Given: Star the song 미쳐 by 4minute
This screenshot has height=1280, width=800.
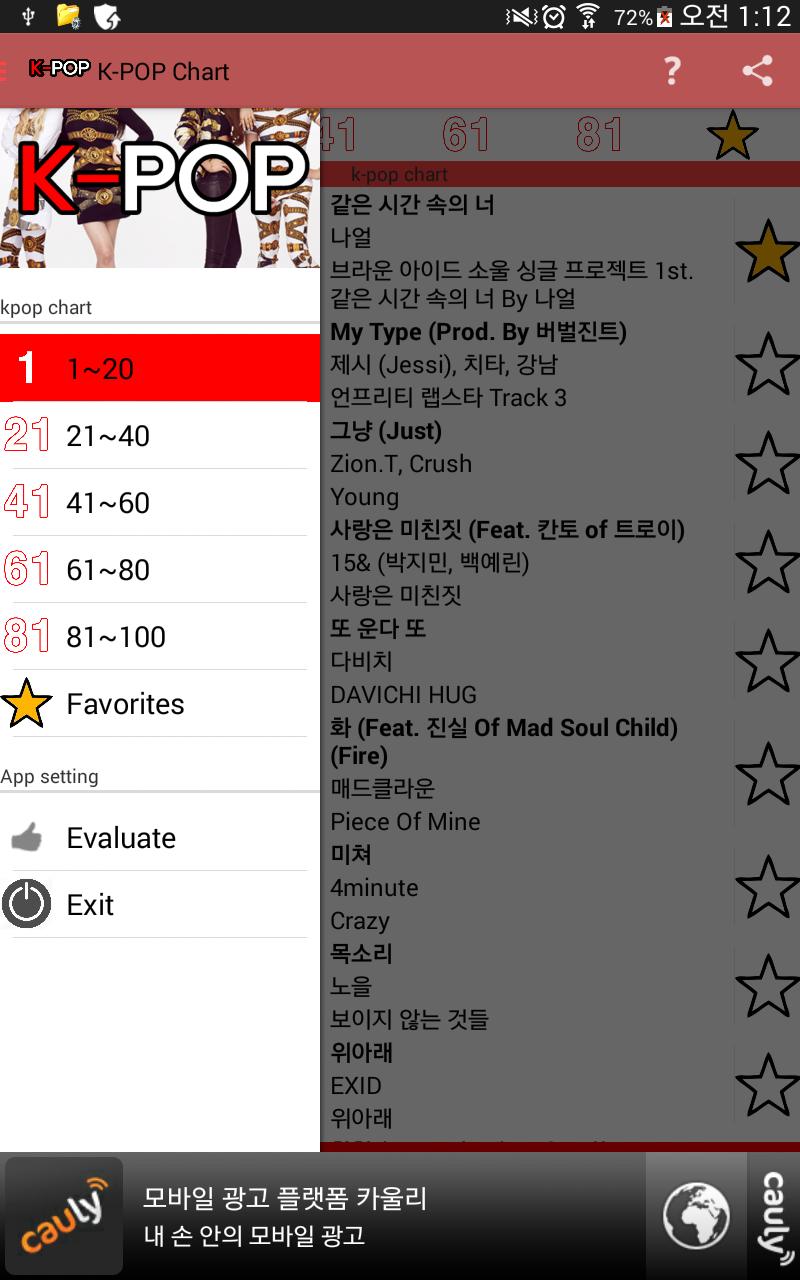Looking at the screenshot, I should tap(767, 887).
